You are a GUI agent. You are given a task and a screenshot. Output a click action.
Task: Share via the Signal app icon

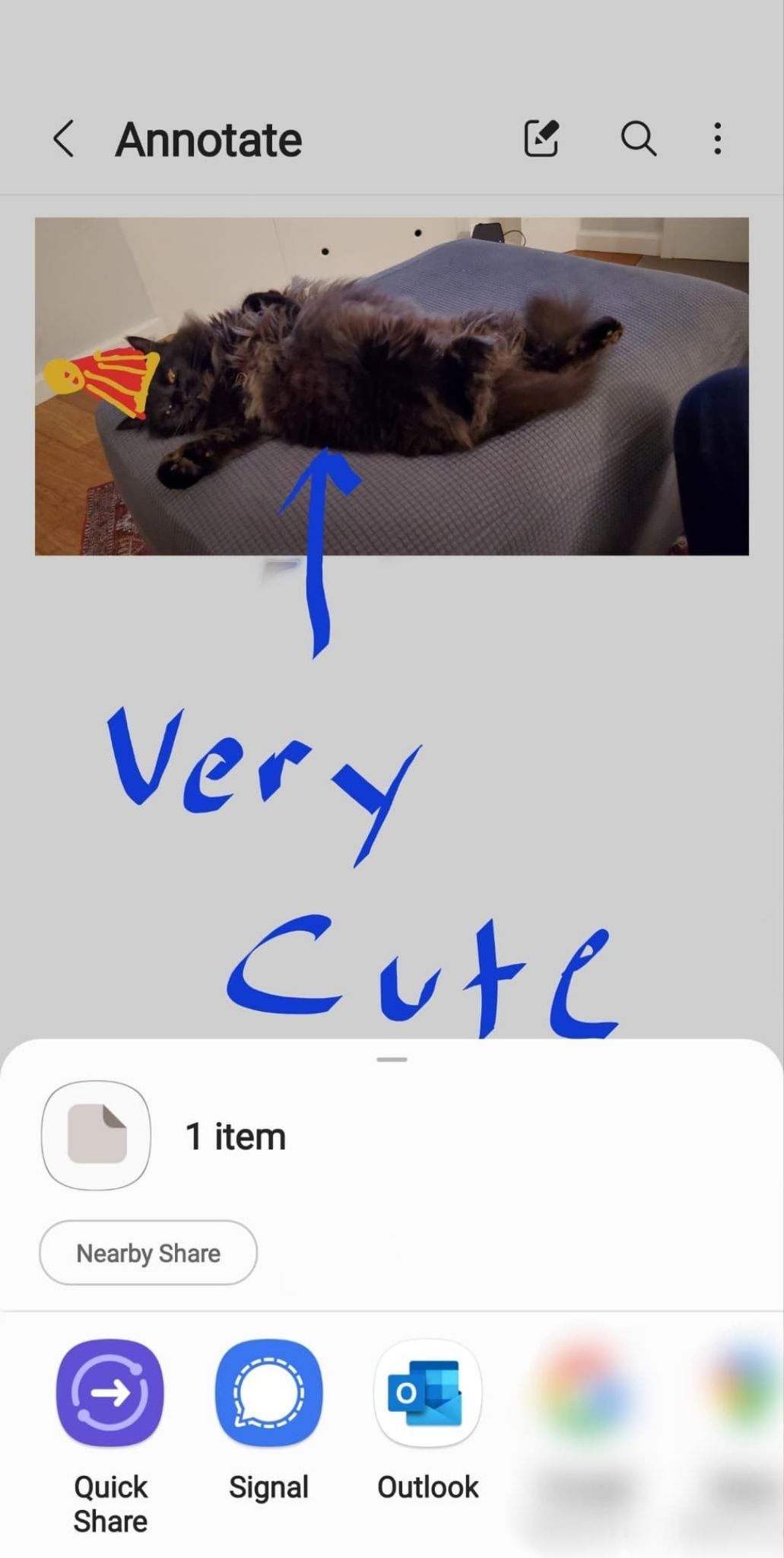click(268, 1393)
